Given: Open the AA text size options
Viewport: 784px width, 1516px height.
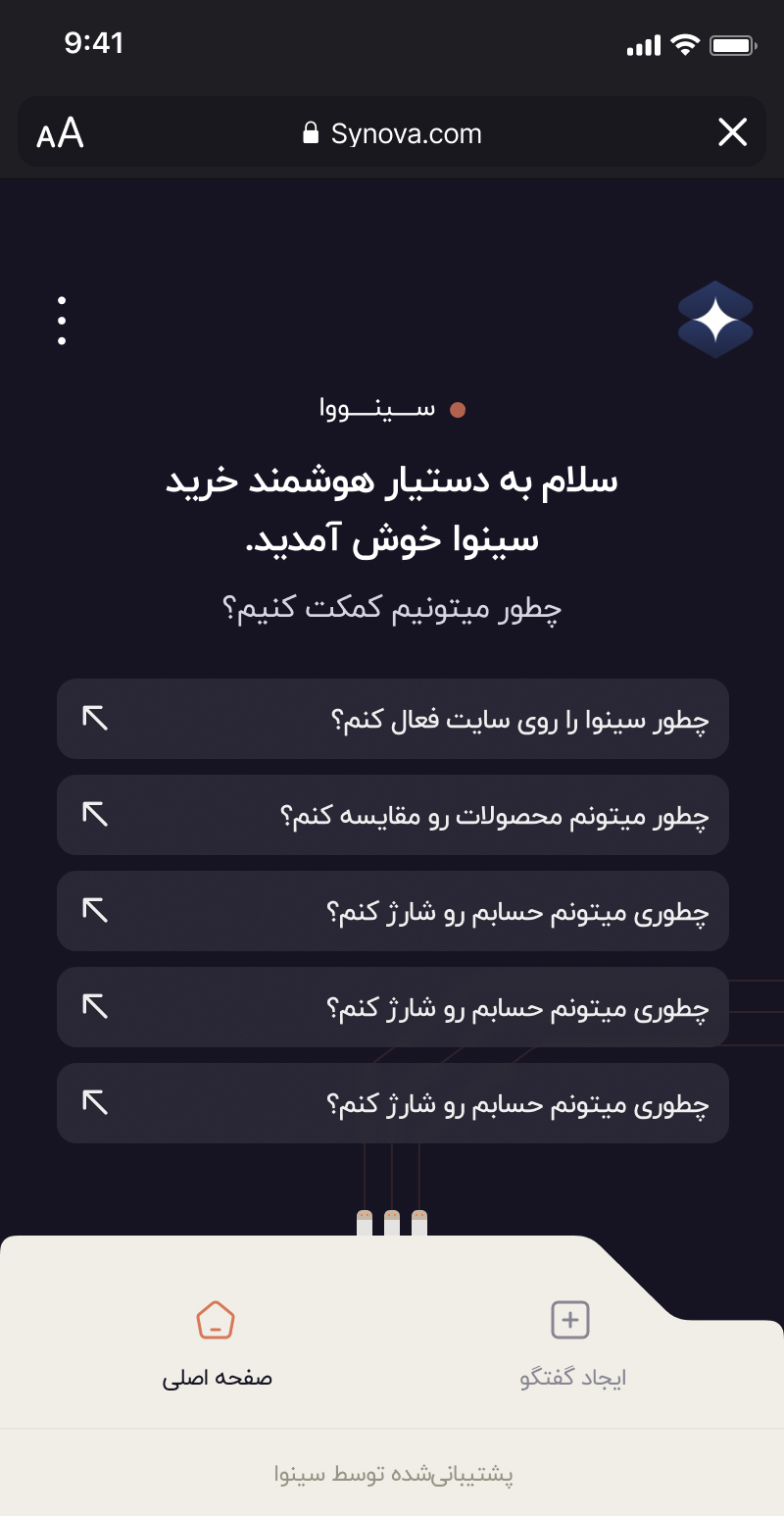Looking at the screenshot, I should [60, 133].
